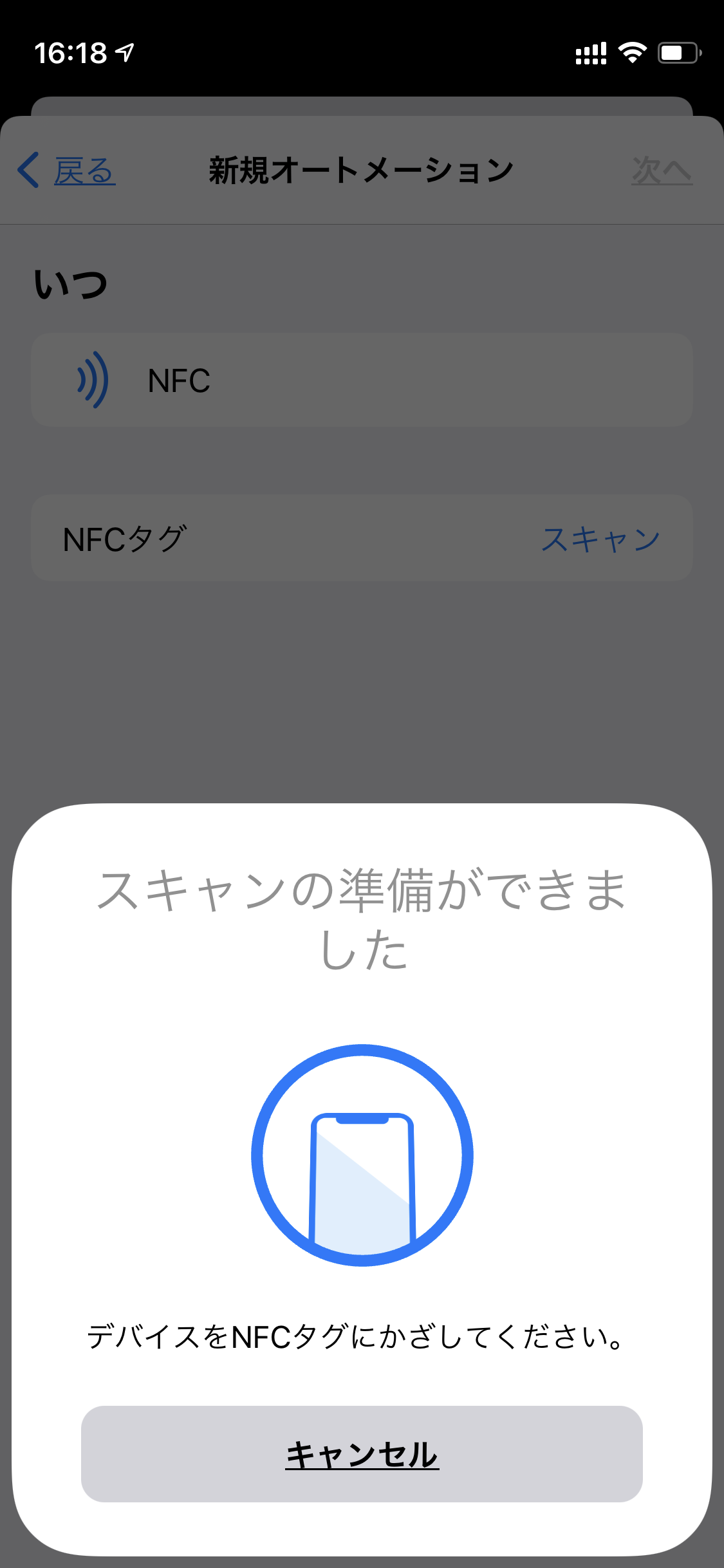Tap スキャン in the NFCタグ row
The image size is (724, 1568).
(600, 539)
